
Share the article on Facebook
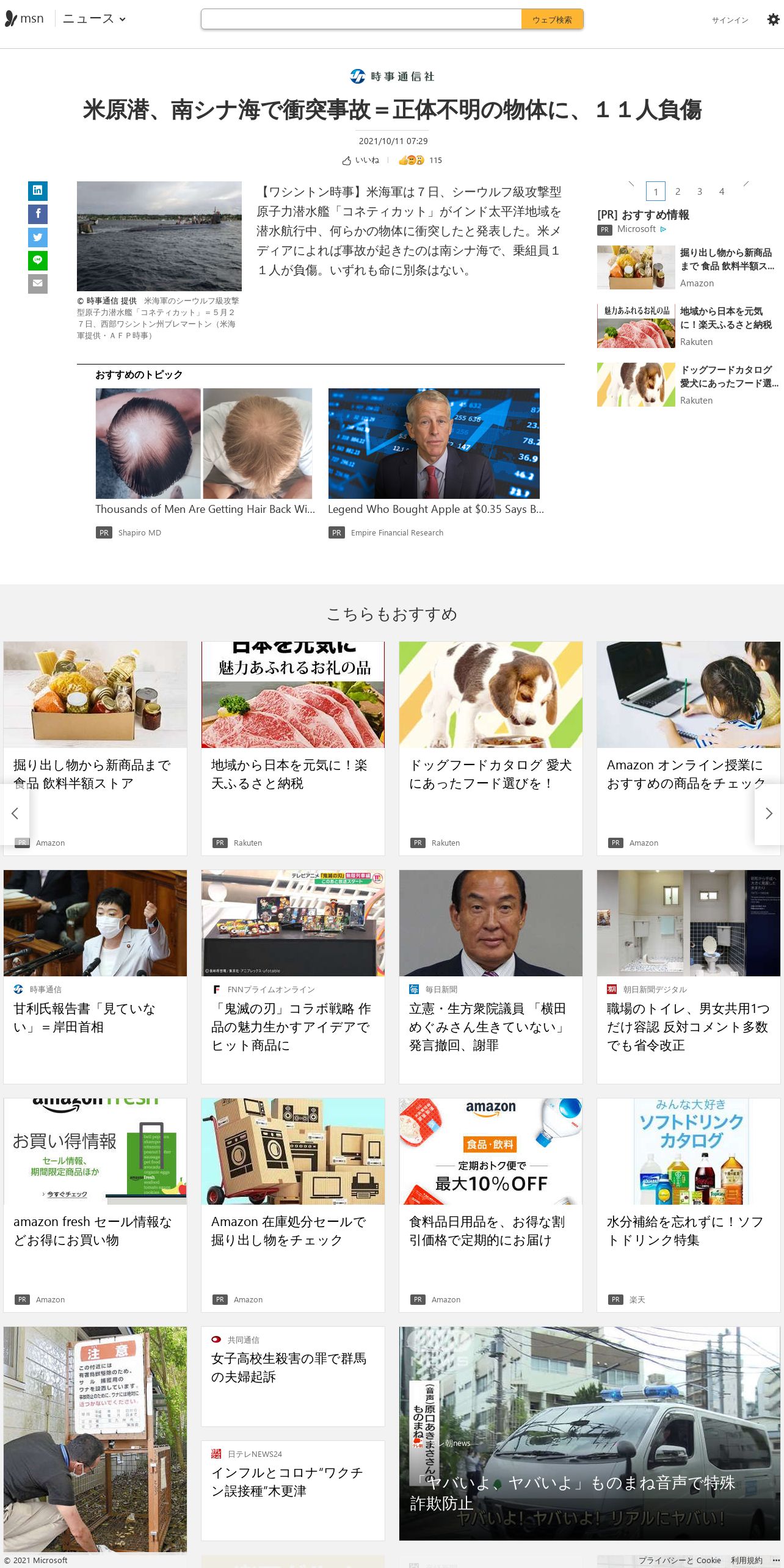click(38, 214)
